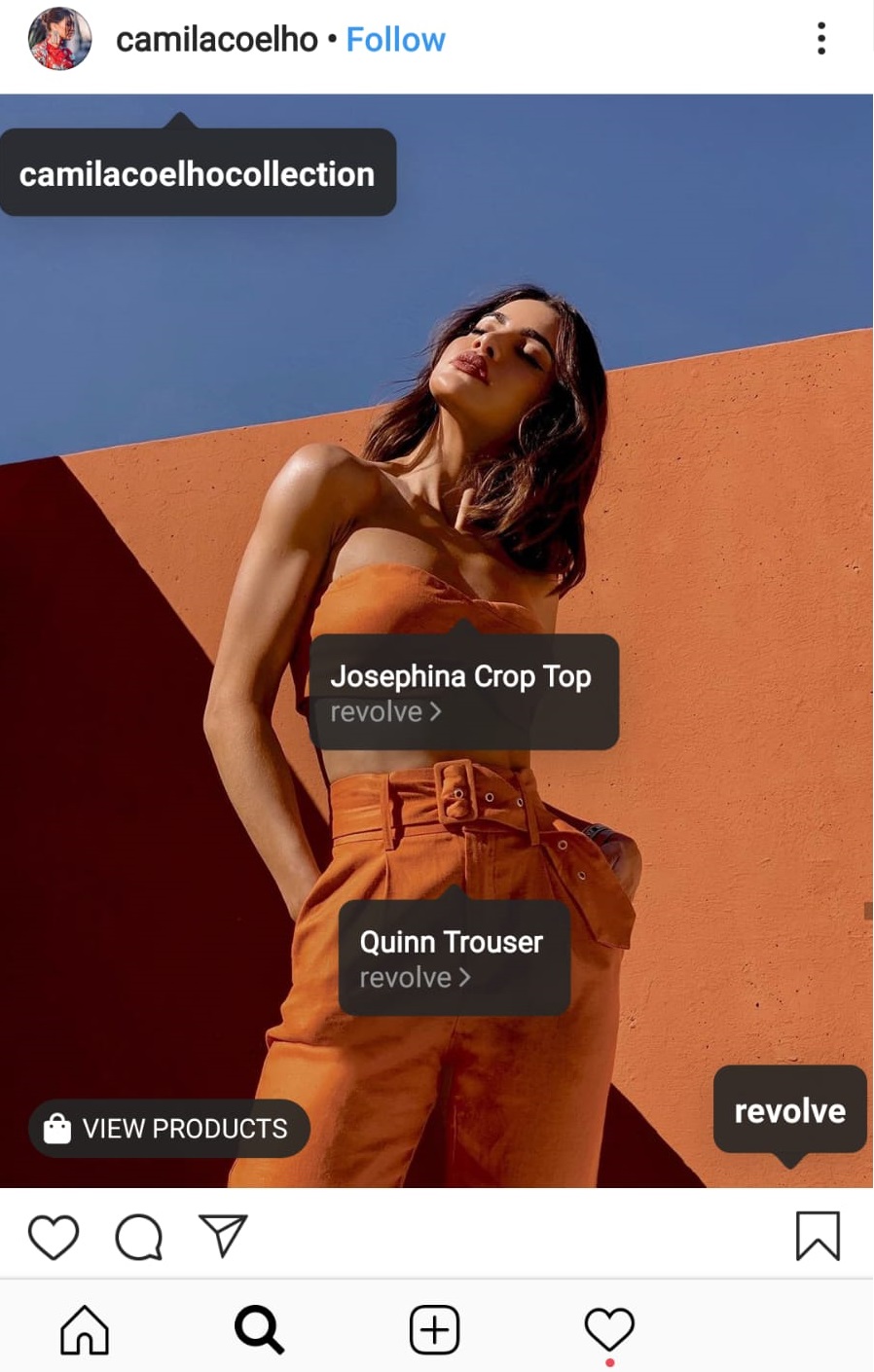The image size is (874, 1372).
Task: Open the revolve account tag
Action: coord(789,1110)
